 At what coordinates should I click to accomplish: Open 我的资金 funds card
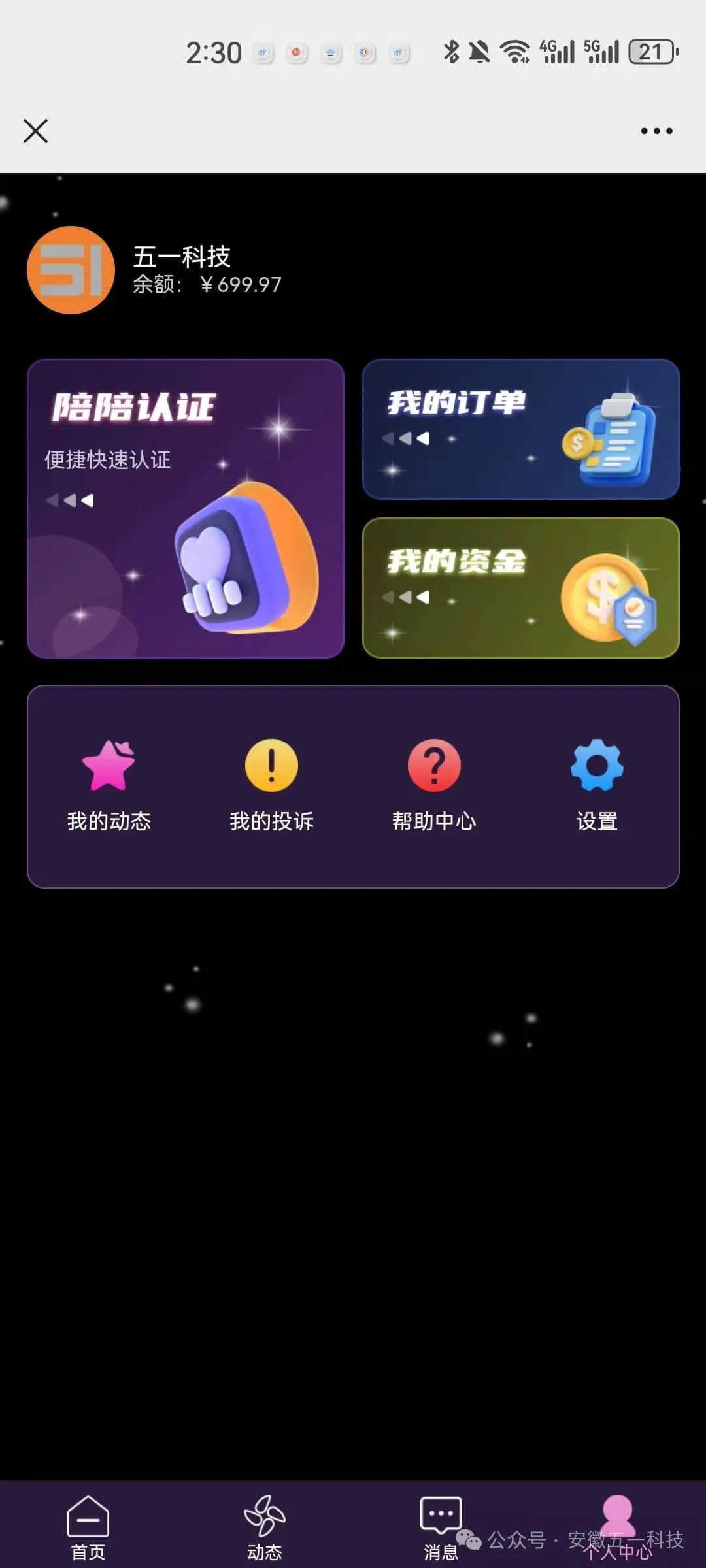pos(520,588)
